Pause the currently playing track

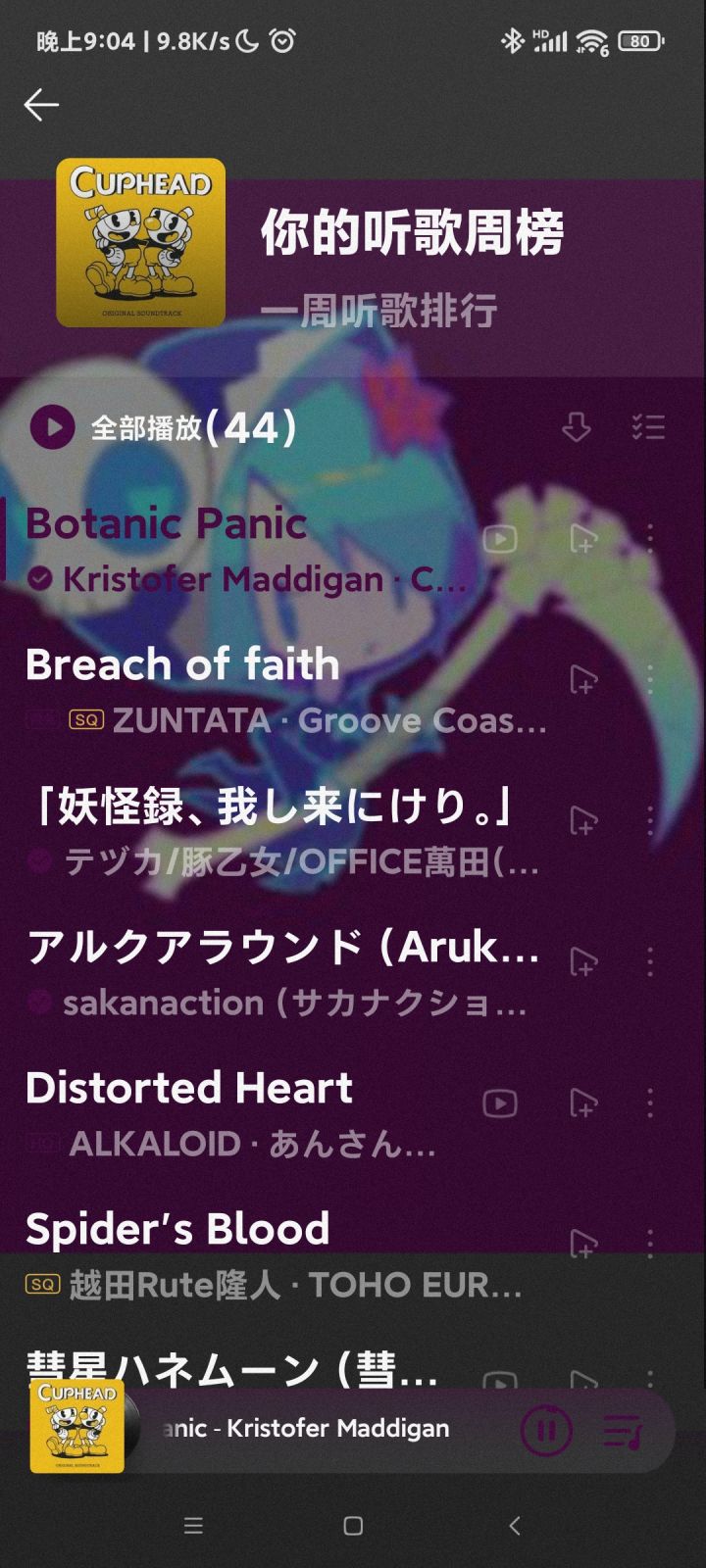click(x=546, y=1431)
